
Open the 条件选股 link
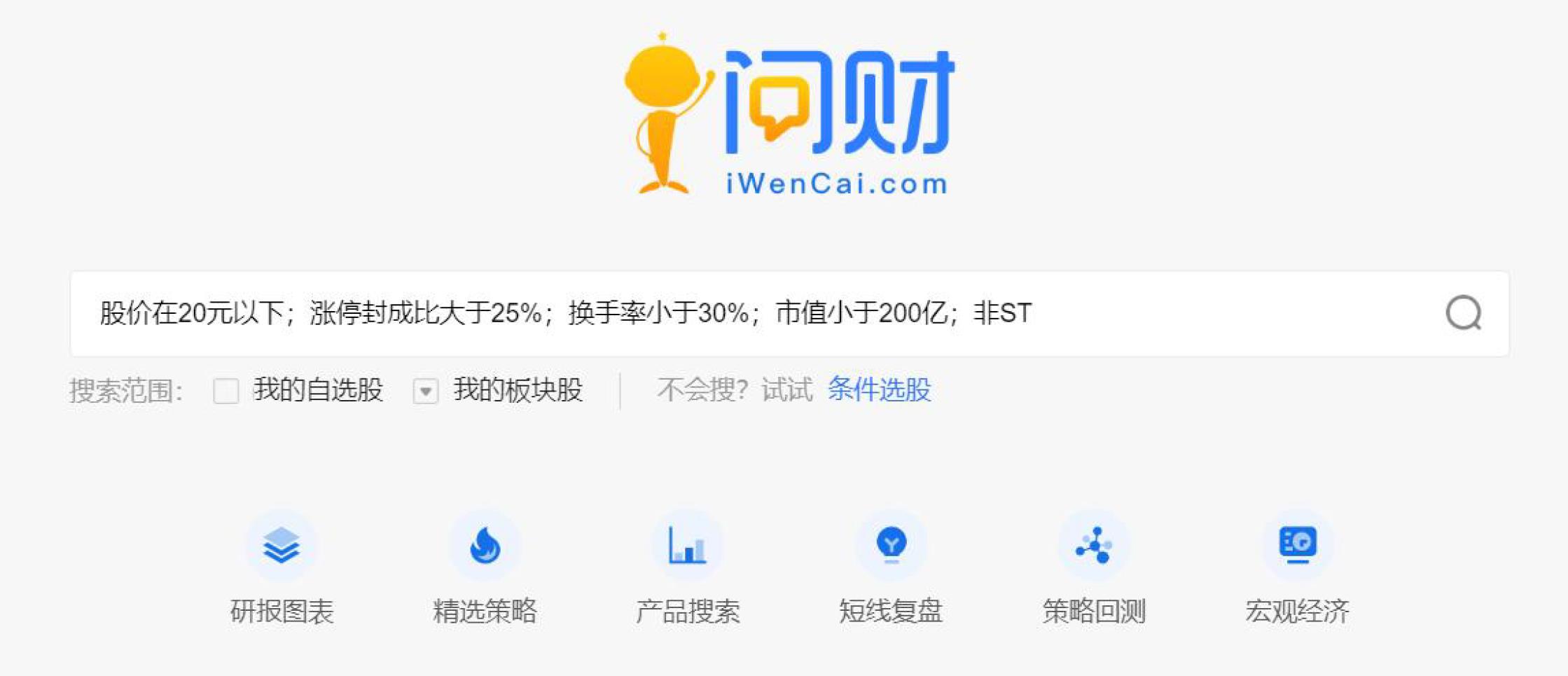(879, 389)
